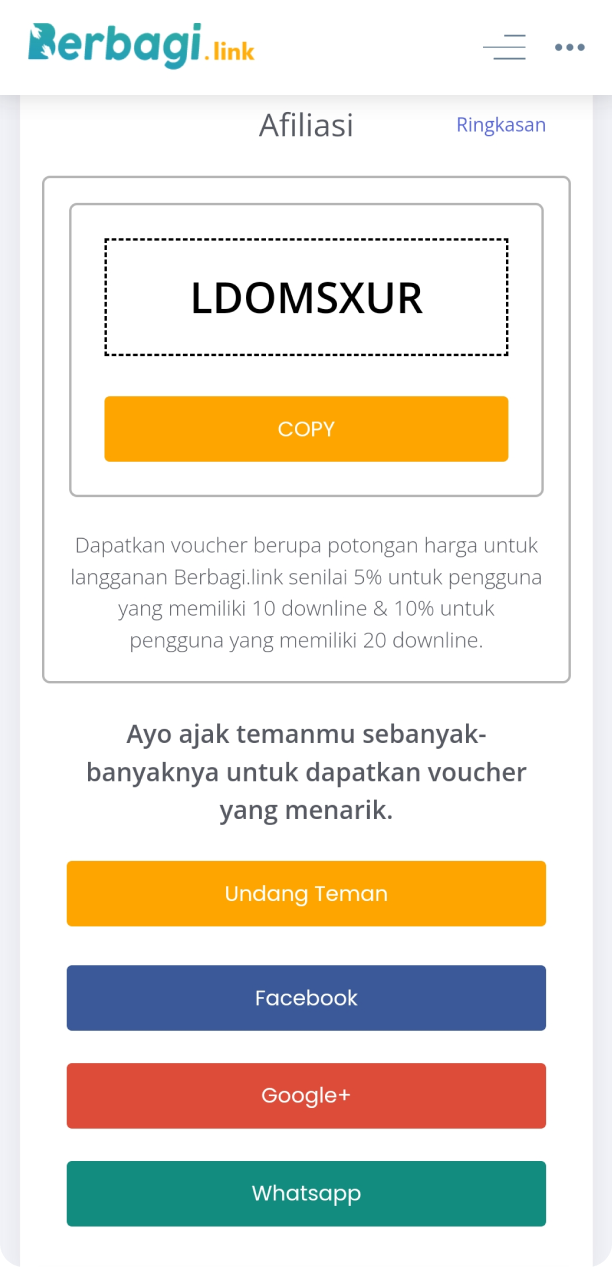
Task: Share the invite via Whatsapp
Action: [x=306, y=1193]
